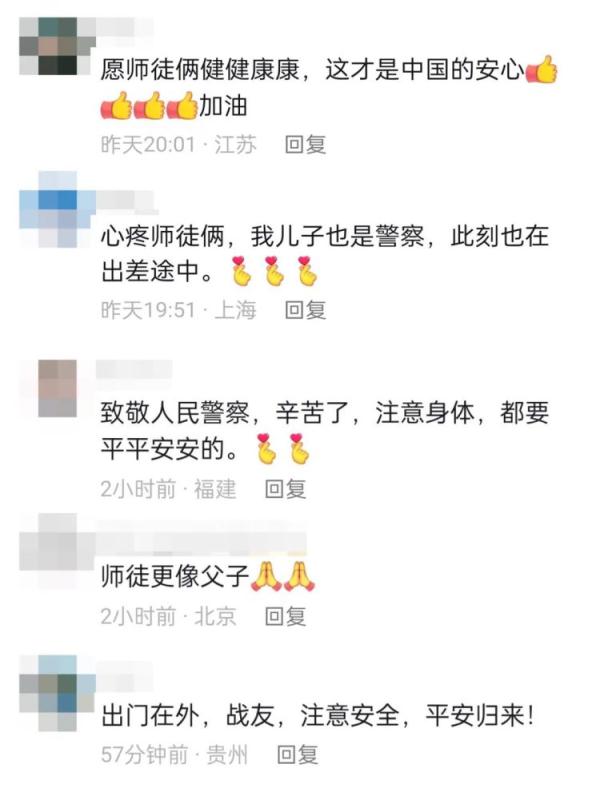Viewport: 600px width, 804px height.
Task: Reply to the 贵州 comment posted 57分钟前
Action: [297, 754]
